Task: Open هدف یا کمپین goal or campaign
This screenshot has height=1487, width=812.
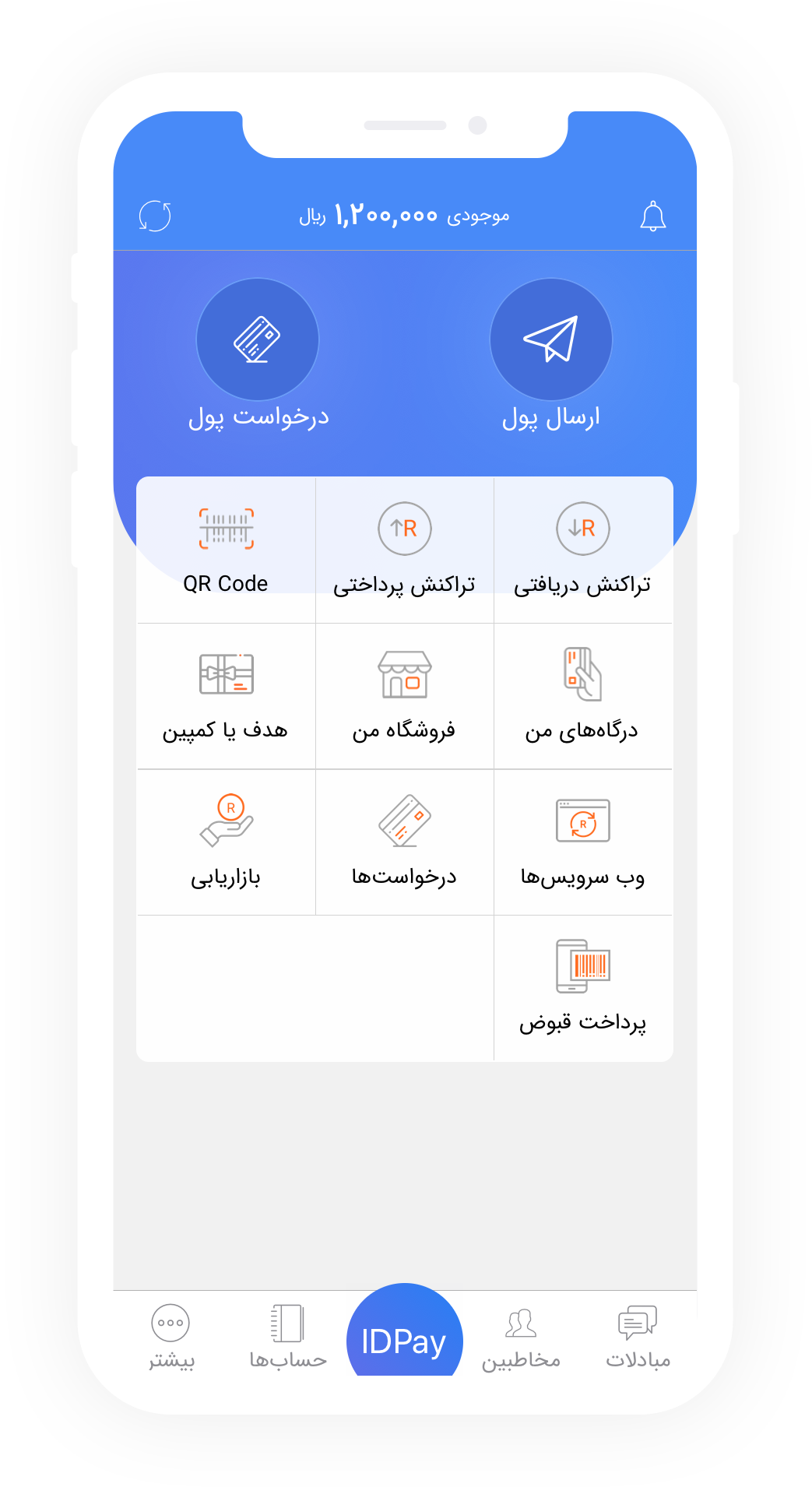Action: [x=226, y=695]
